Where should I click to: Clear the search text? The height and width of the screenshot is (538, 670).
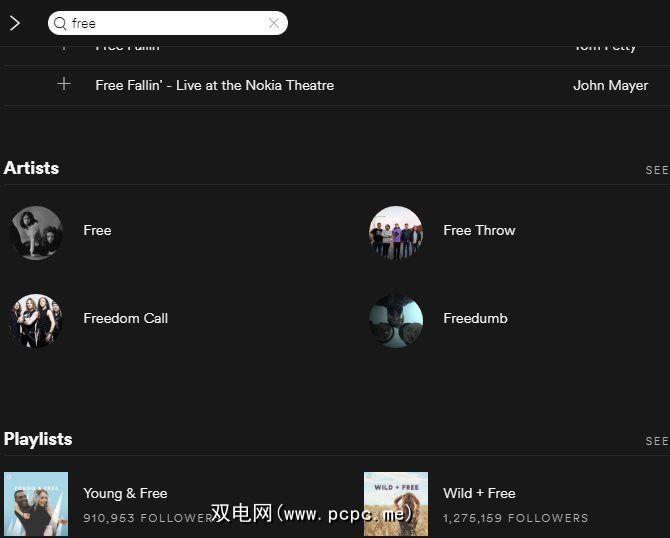(274, 23)
